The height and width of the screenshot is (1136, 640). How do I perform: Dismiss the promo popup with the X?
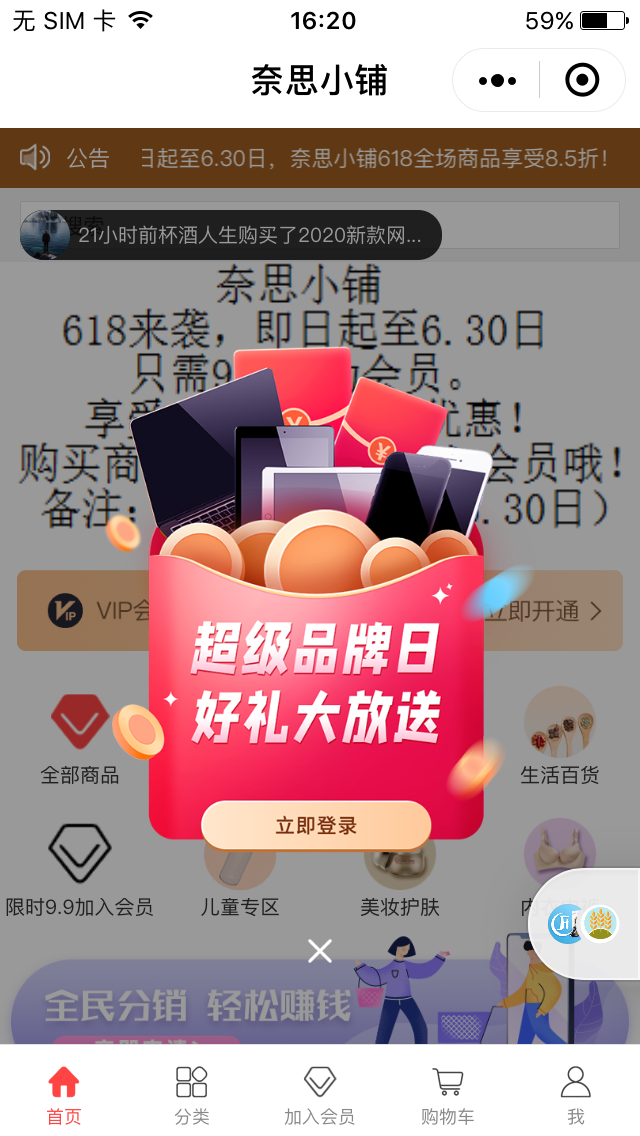[x=320, y=951]
